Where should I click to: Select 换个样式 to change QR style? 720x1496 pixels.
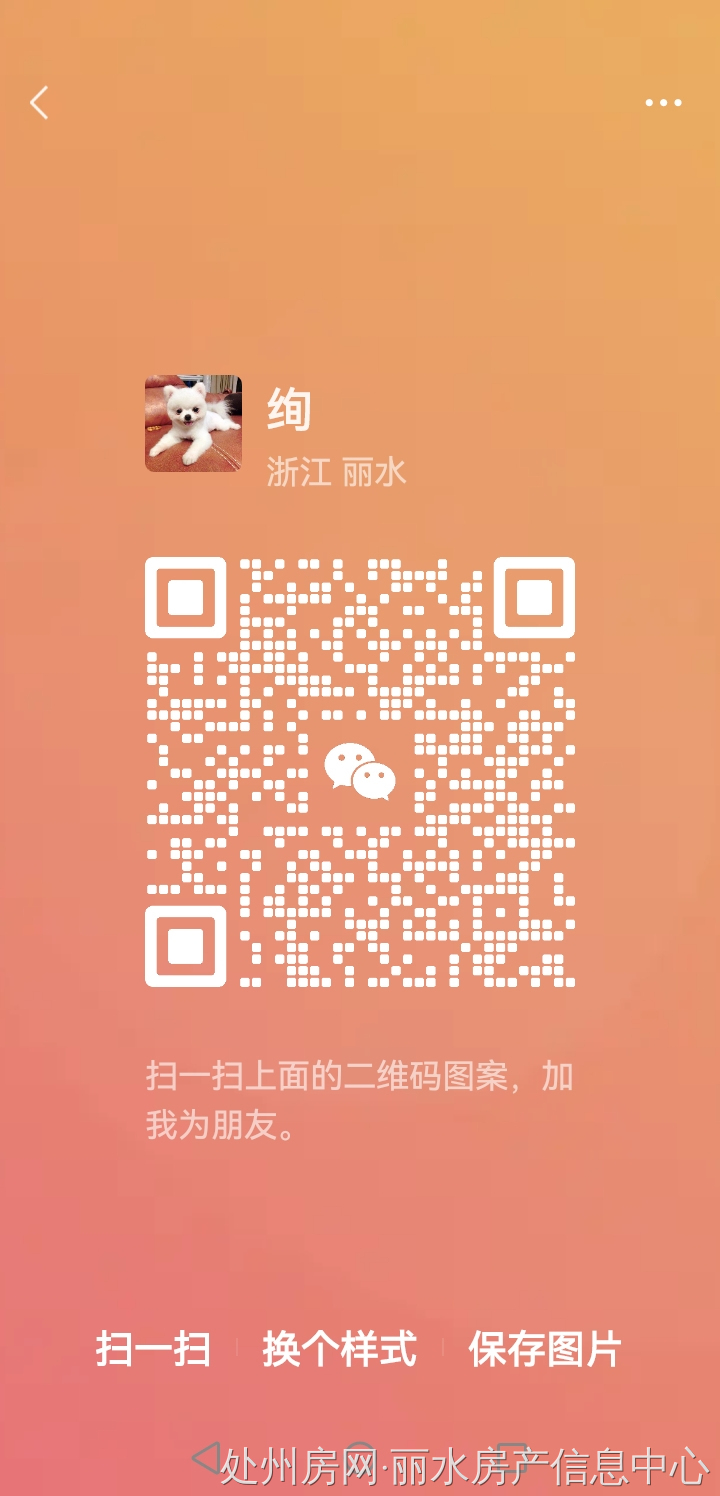coord(339,1349)
